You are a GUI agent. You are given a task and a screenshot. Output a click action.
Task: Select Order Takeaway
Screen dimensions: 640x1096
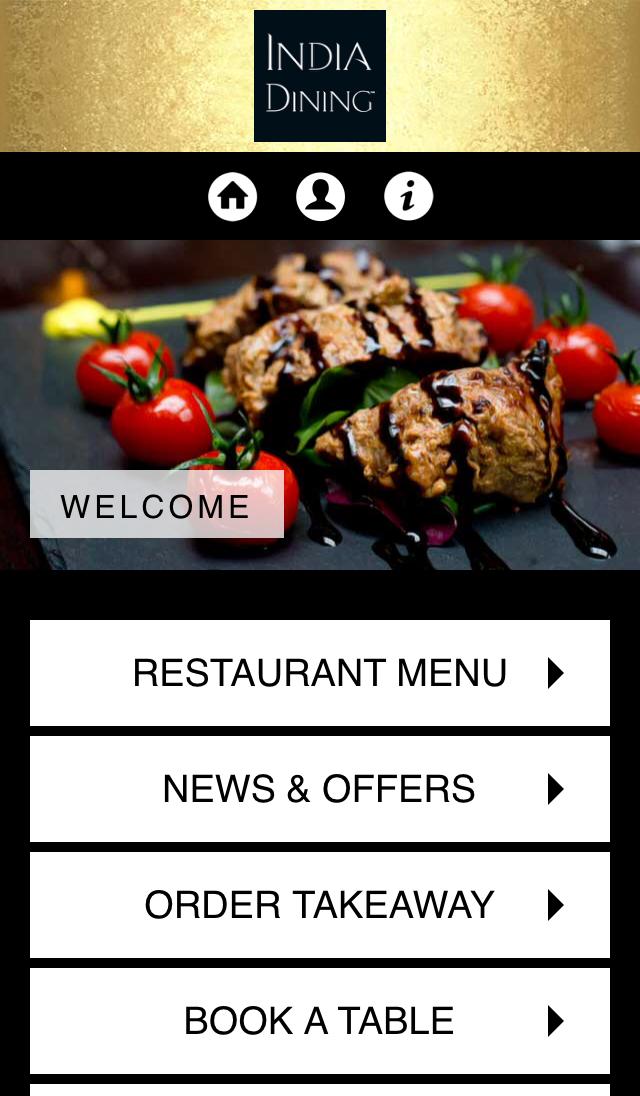point(320,905)
